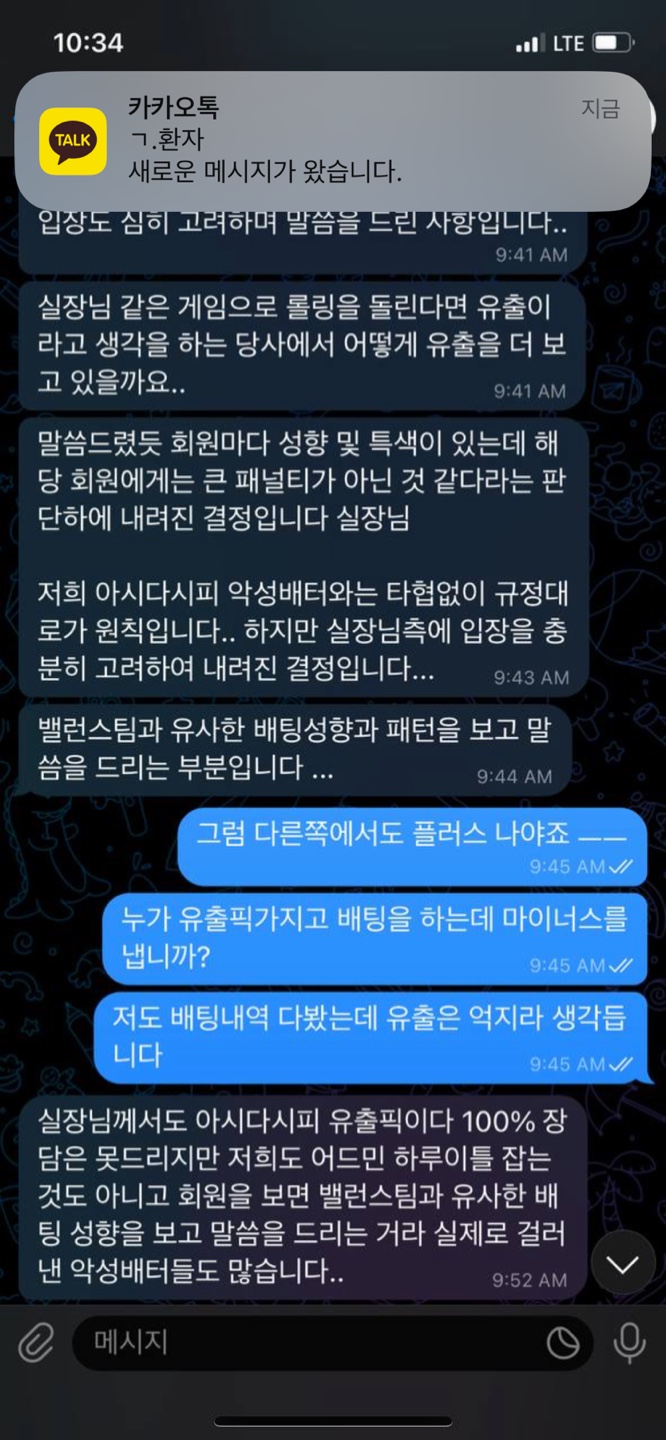This screenshot has height=1440, width=666.
Task: Open the sticker panel icon
Action: [563, 1343]
